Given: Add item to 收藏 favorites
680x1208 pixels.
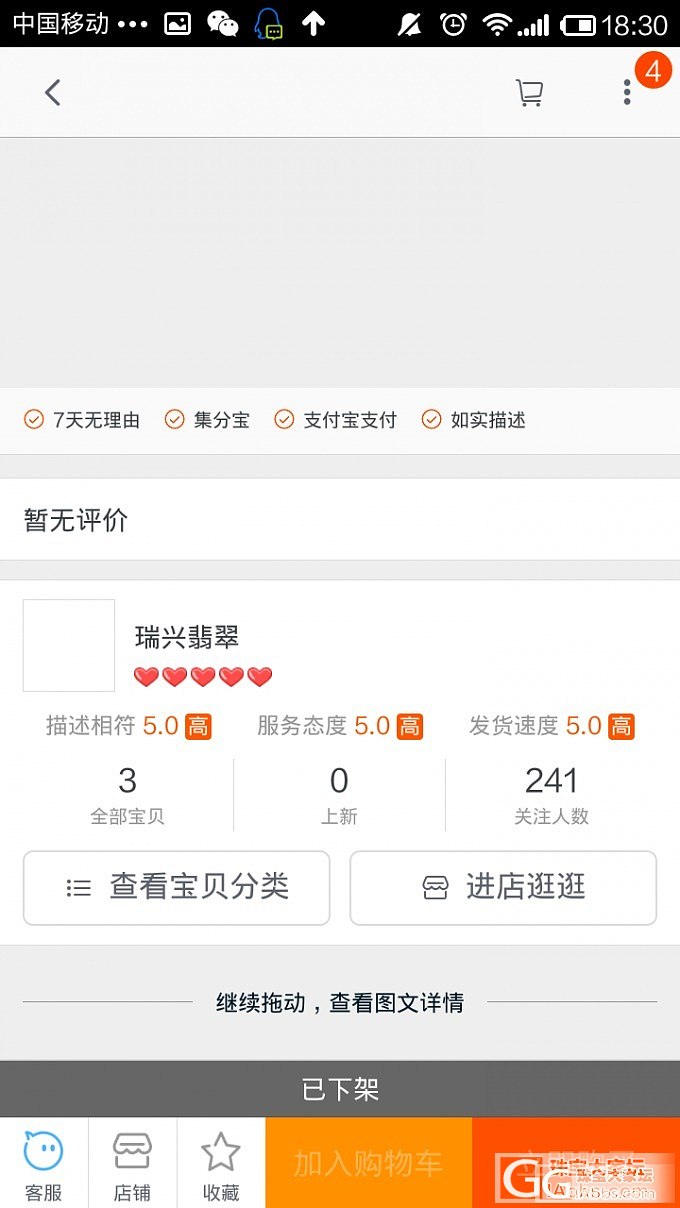Looking at the screenshot, I should click(x=221, y=1164).
